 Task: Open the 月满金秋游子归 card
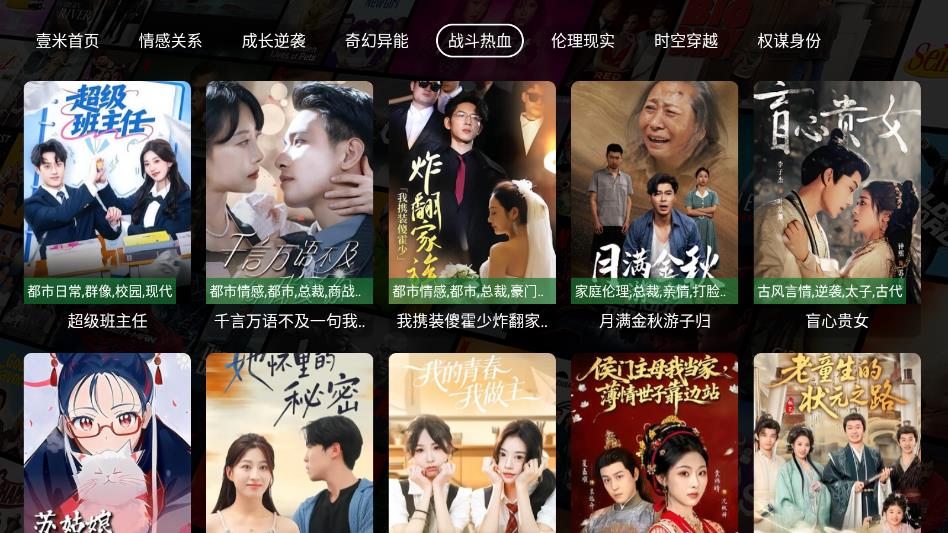654,192
